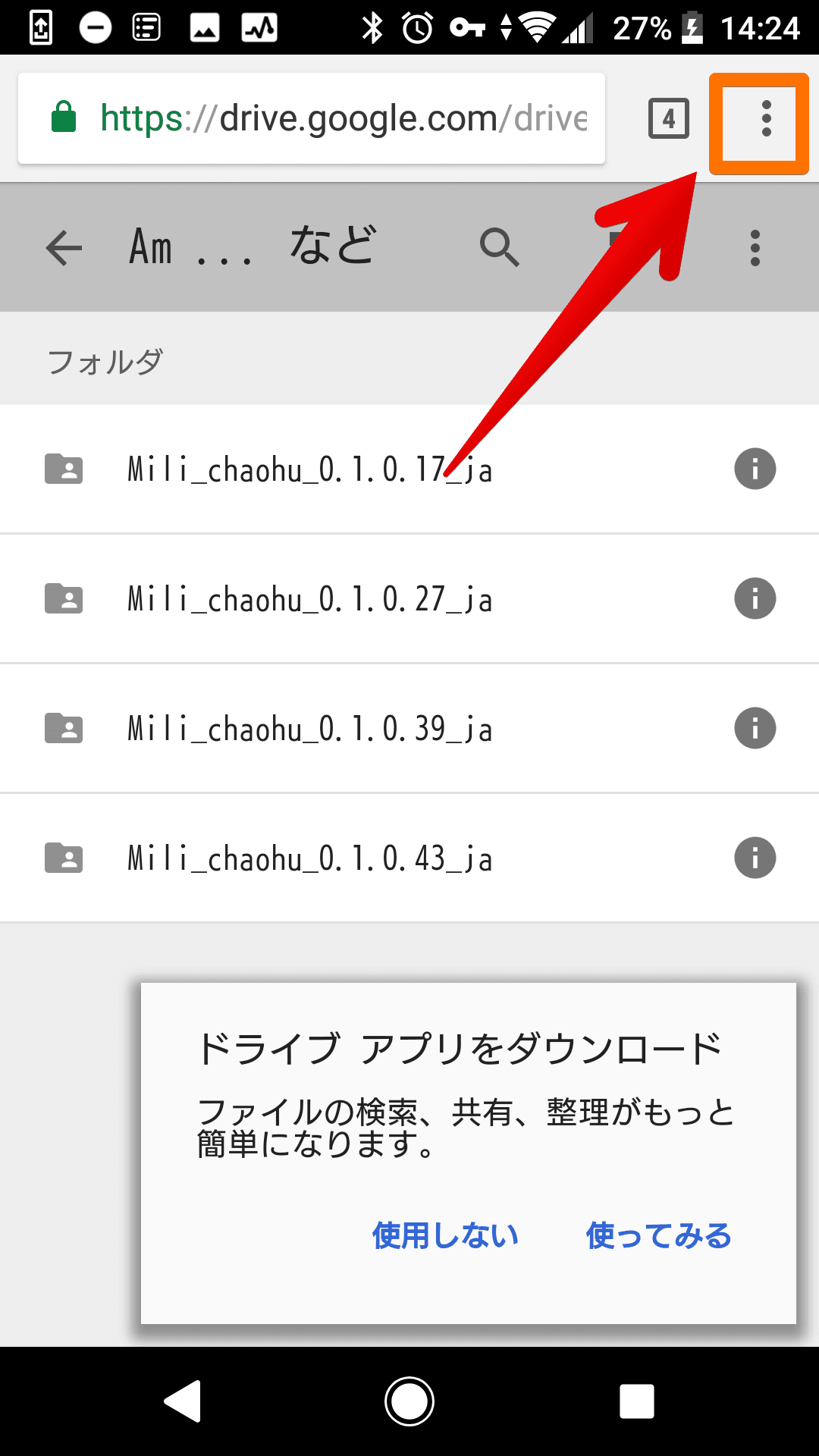Viewport: 819px width, 1456px height.
Task: Search Drive with the magnifier icon
Action: pos(499,247)
